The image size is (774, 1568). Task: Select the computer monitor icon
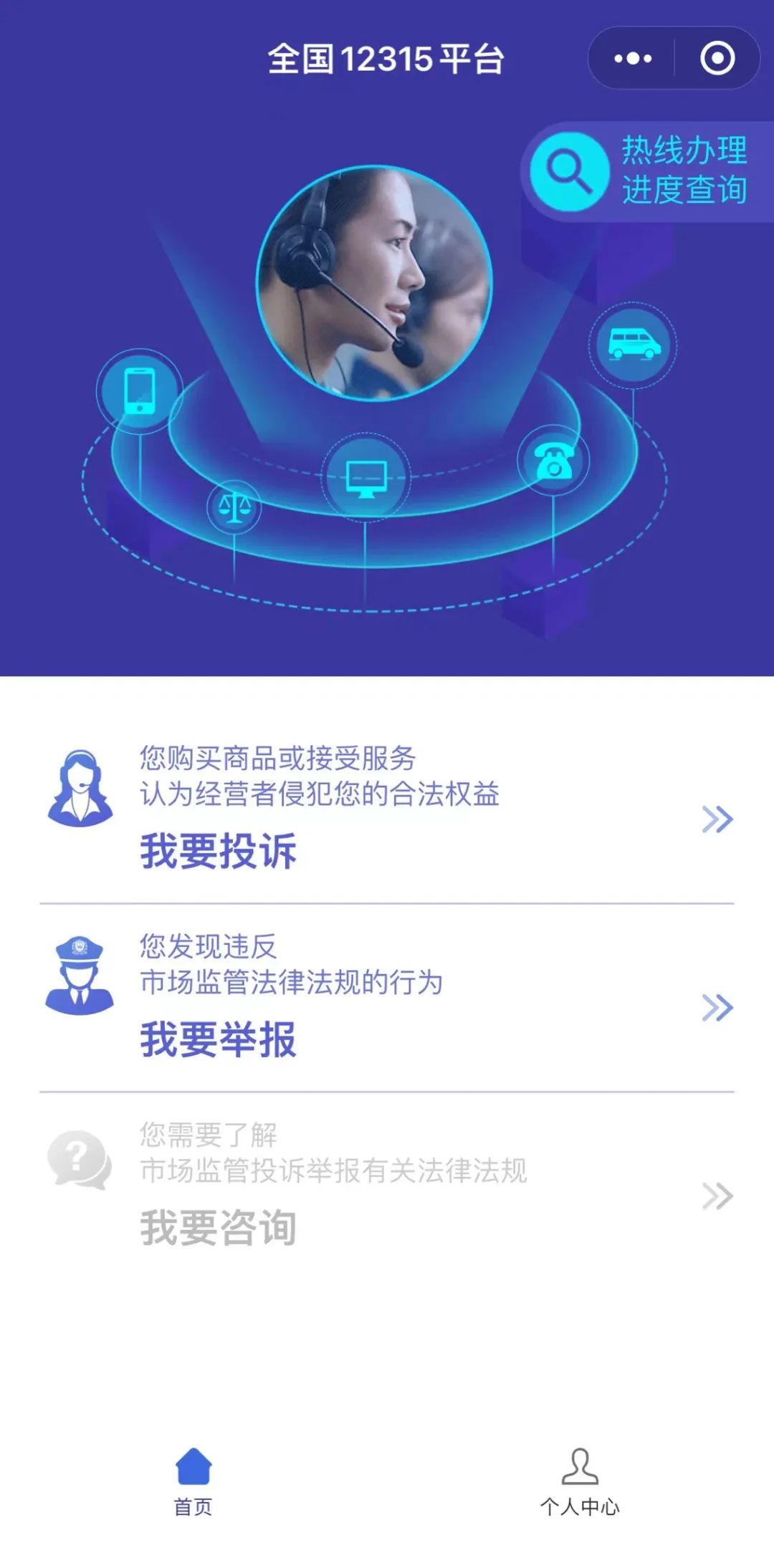tap(368, 476)
